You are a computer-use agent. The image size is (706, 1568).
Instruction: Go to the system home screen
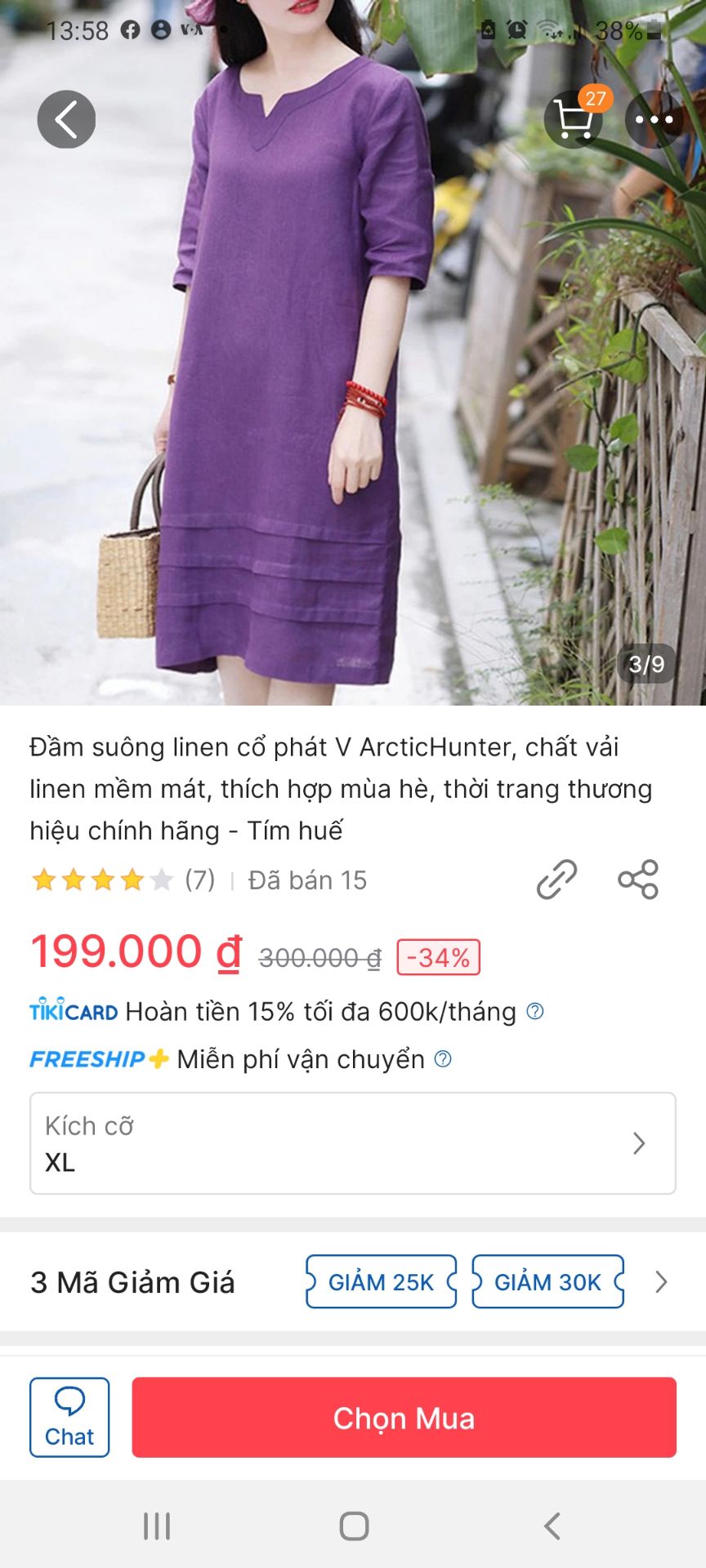click(354, 1526)
